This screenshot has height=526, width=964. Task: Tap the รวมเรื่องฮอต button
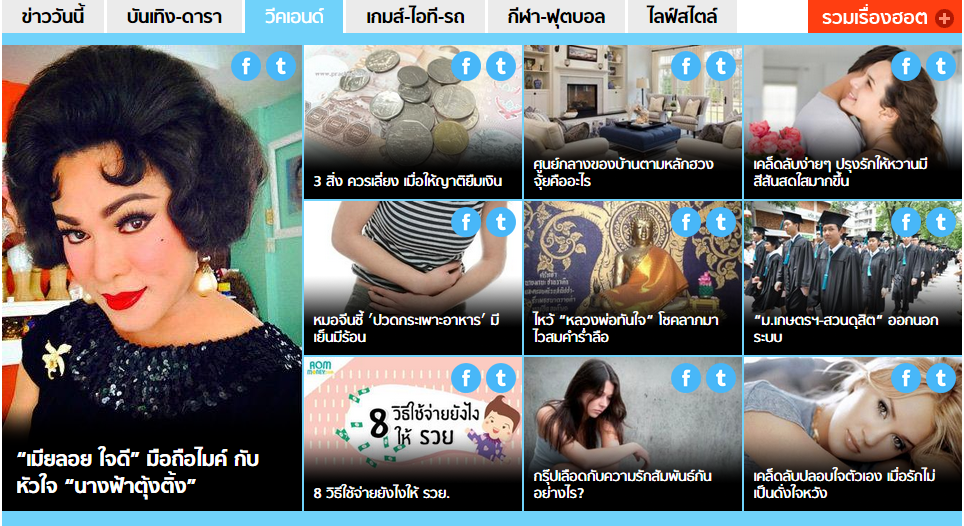[884, 17]
